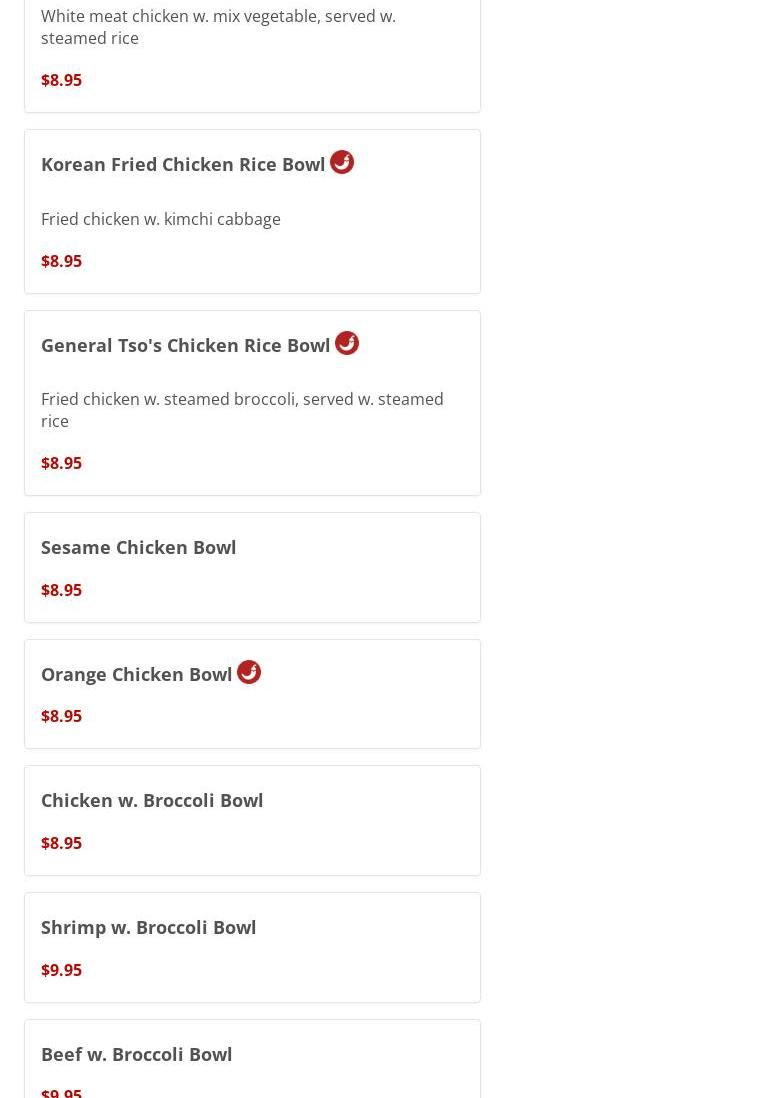Open the Korean Fried Chicken Rice Bowl item
770x1098 pixels.
(183, 165)
